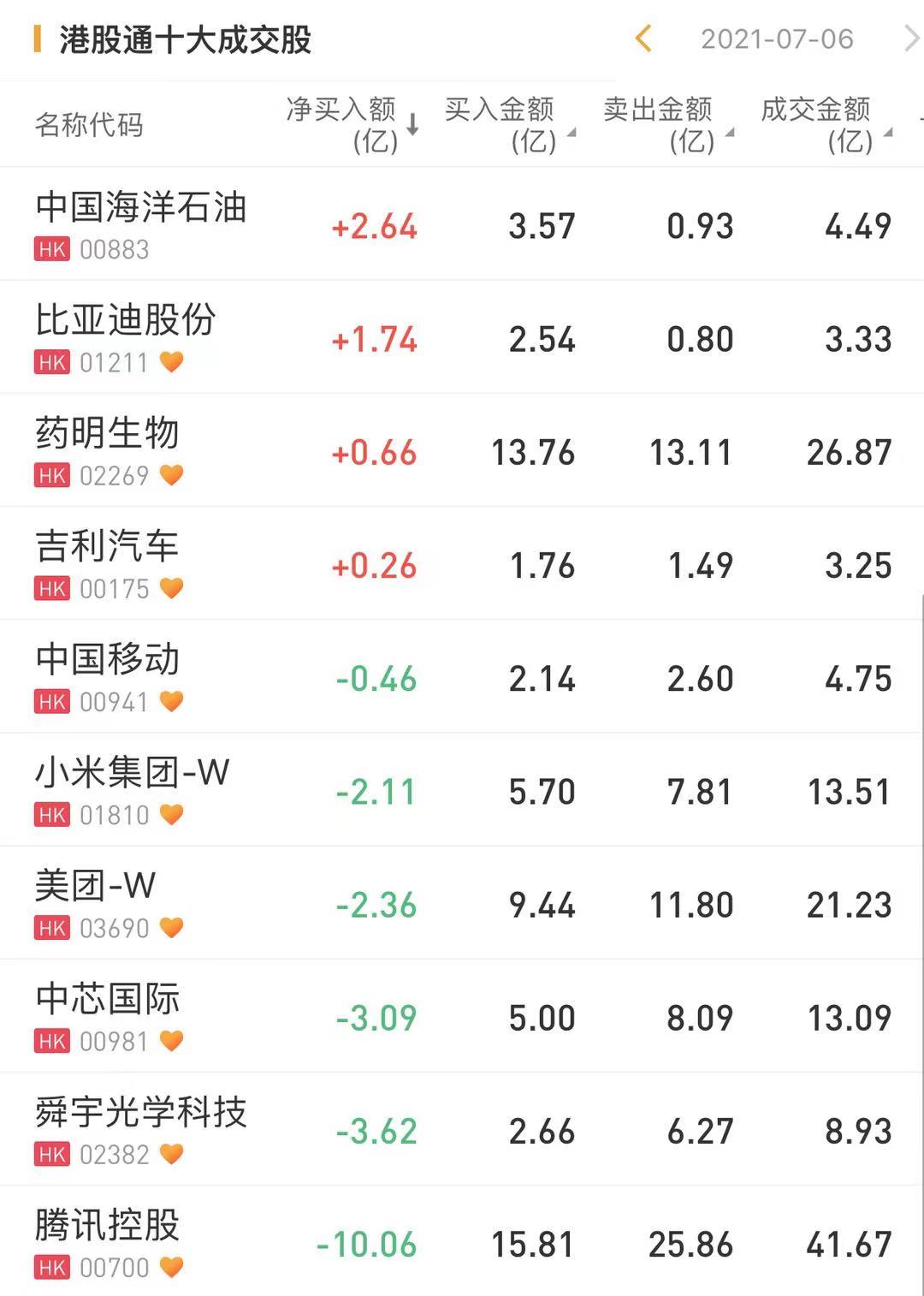Image resolution: width=924 pixels, height=1296 pixels.
Task: Sort by 卖出金额 column
Action: point(666,125)
